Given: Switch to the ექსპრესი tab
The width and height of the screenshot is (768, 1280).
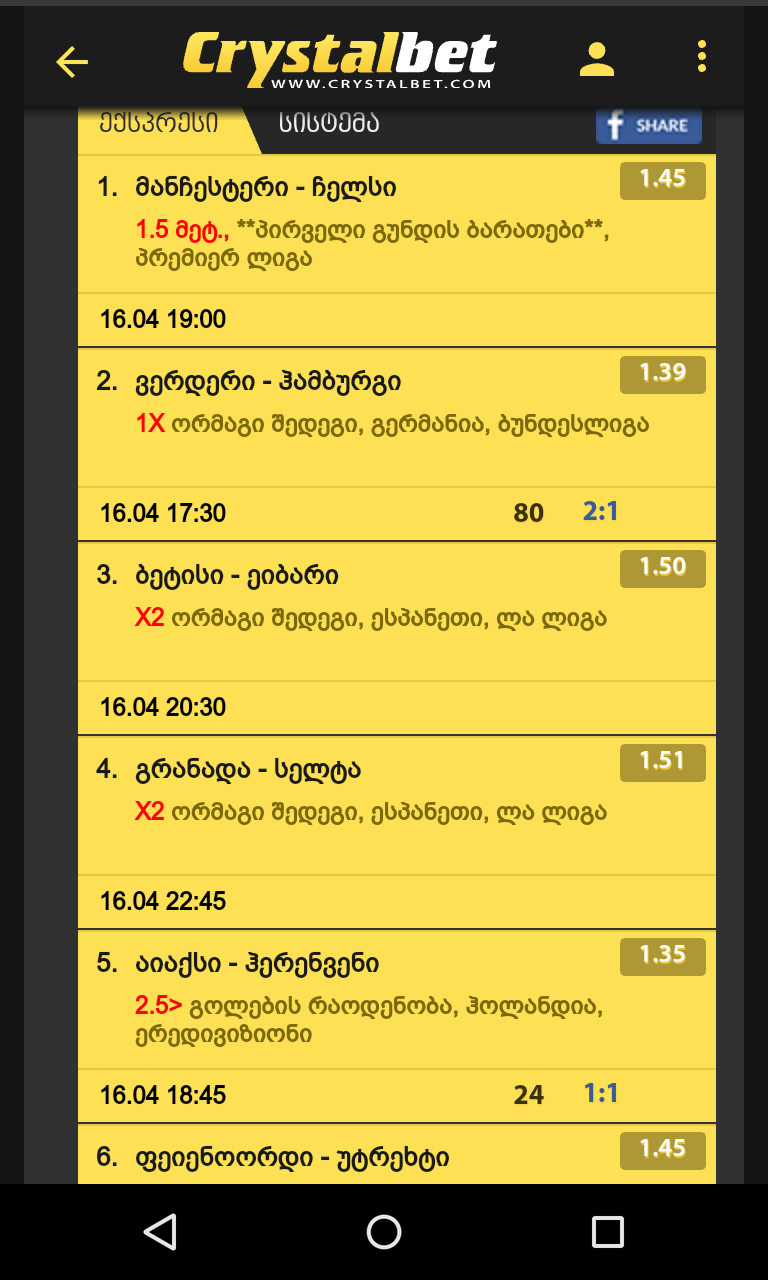Looking at the screenshot, I should coord(160,124).
